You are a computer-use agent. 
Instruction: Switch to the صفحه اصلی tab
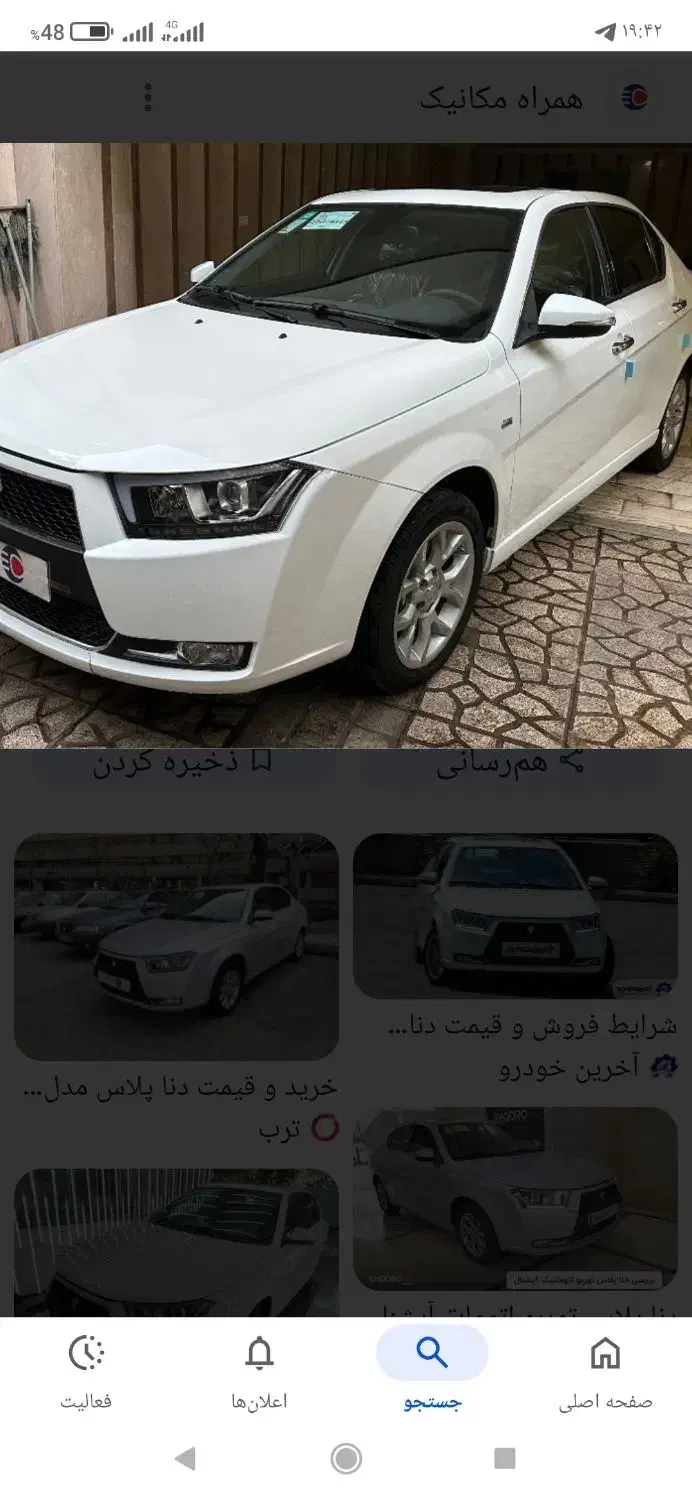[605, 1372]
